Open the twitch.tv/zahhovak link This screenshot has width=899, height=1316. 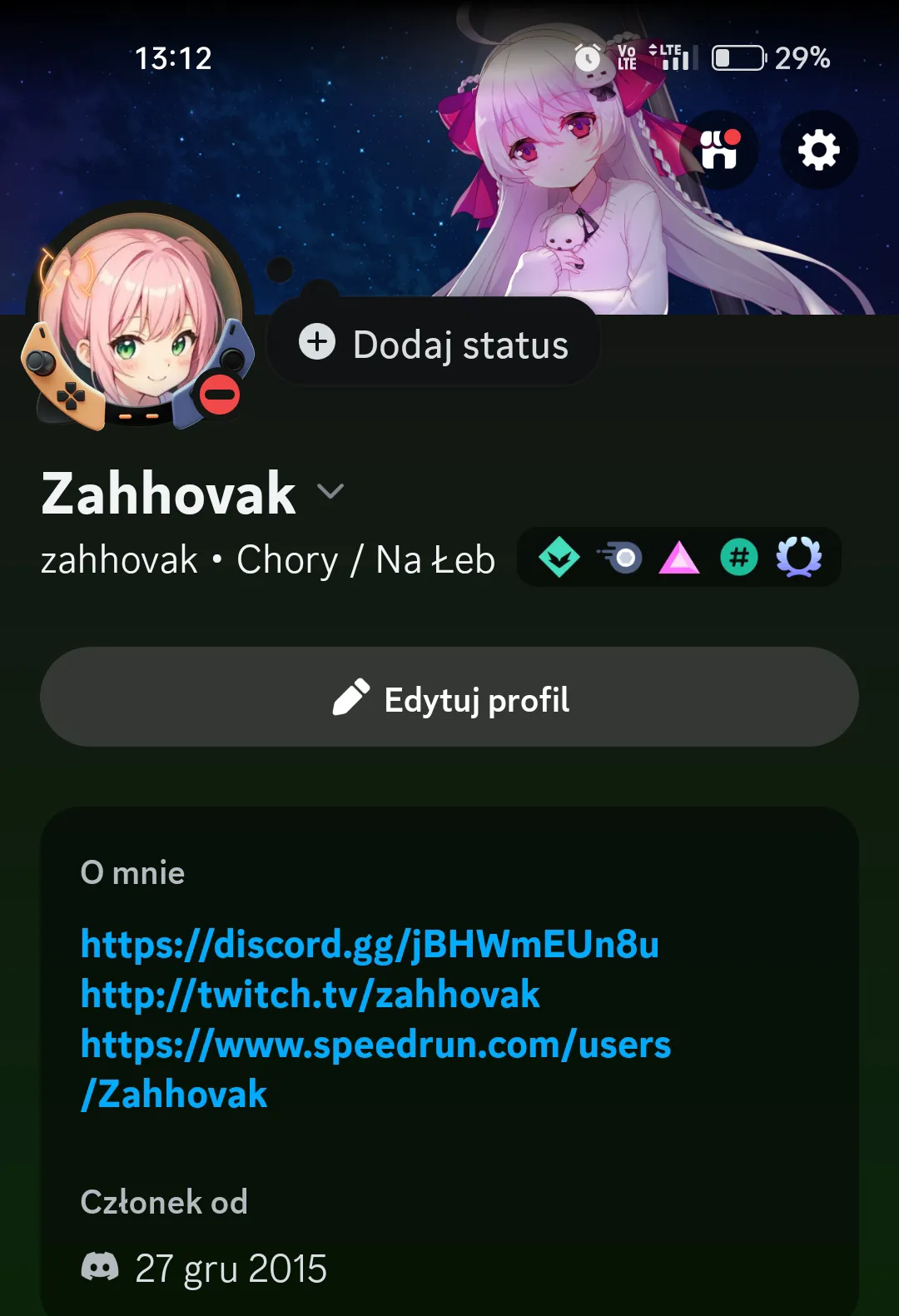(x=310, y=995)
